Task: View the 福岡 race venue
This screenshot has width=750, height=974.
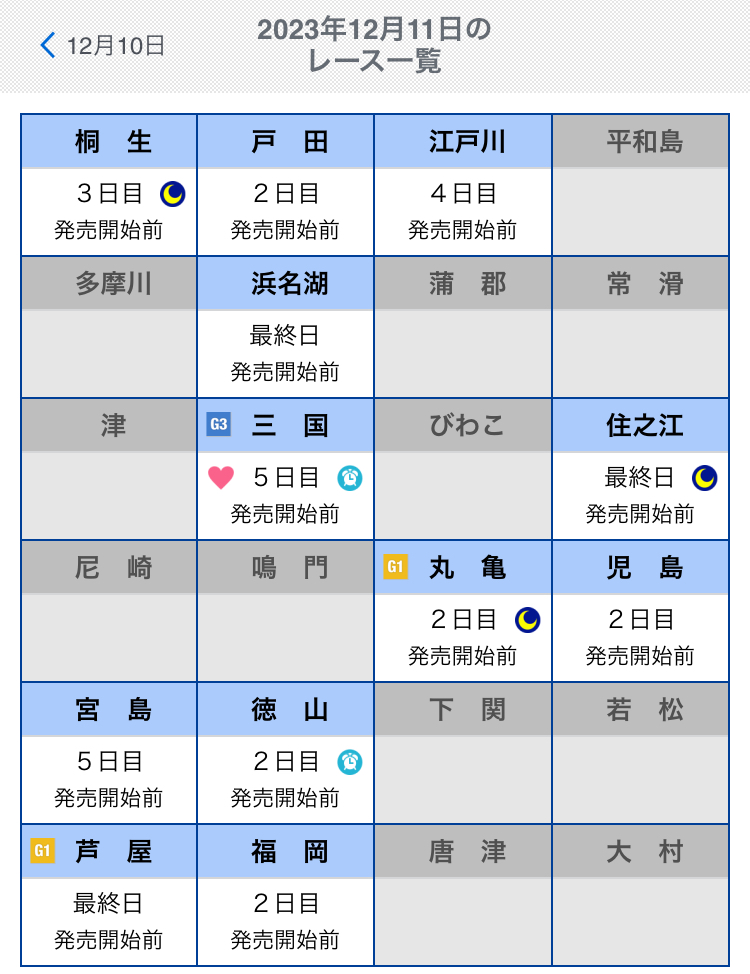Action: tap(286, 895)
